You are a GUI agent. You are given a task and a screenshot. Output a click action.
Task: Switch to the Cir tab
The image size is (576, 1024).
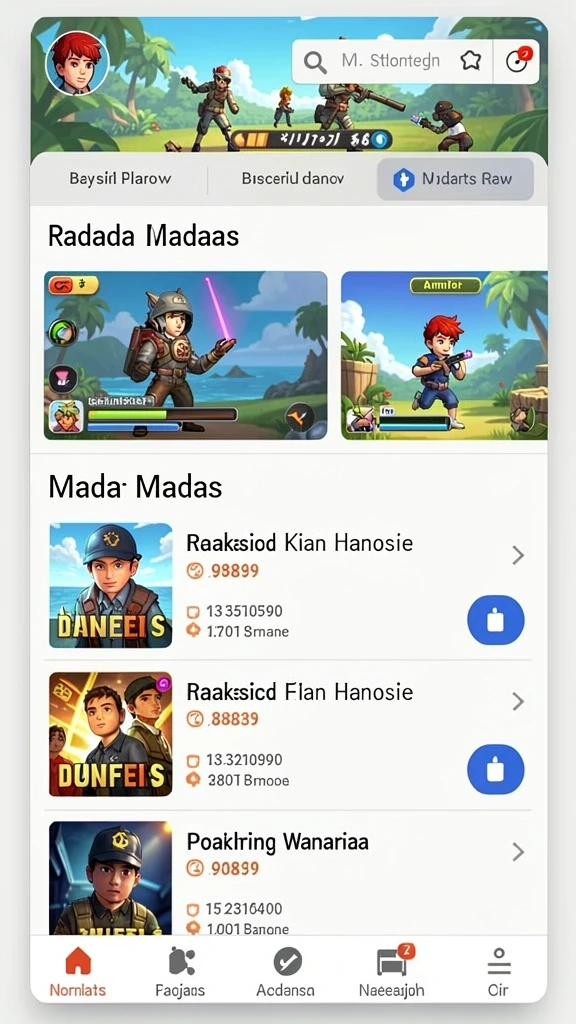coord(498,971)
